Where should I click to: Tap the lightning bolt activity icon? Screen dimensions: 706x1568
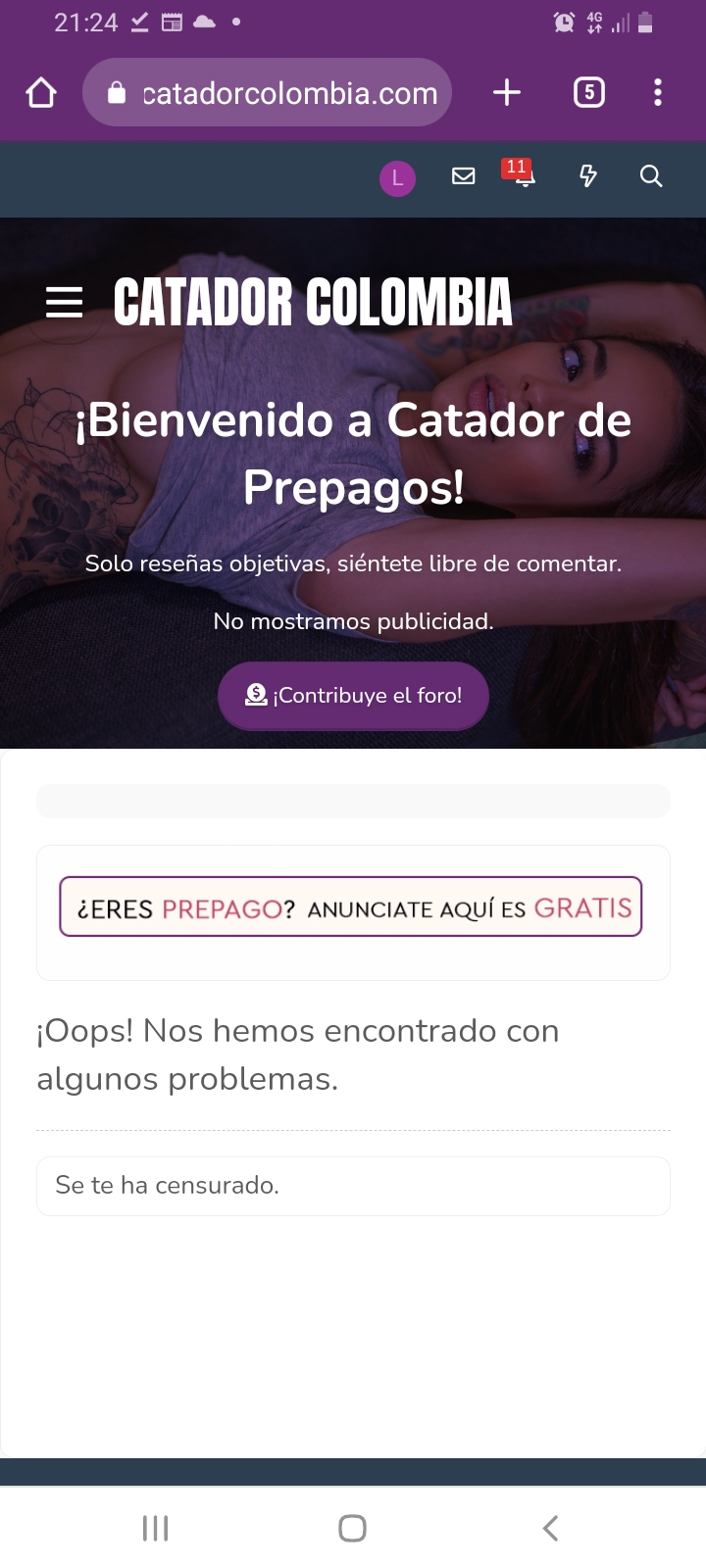(x=587, y=176)
